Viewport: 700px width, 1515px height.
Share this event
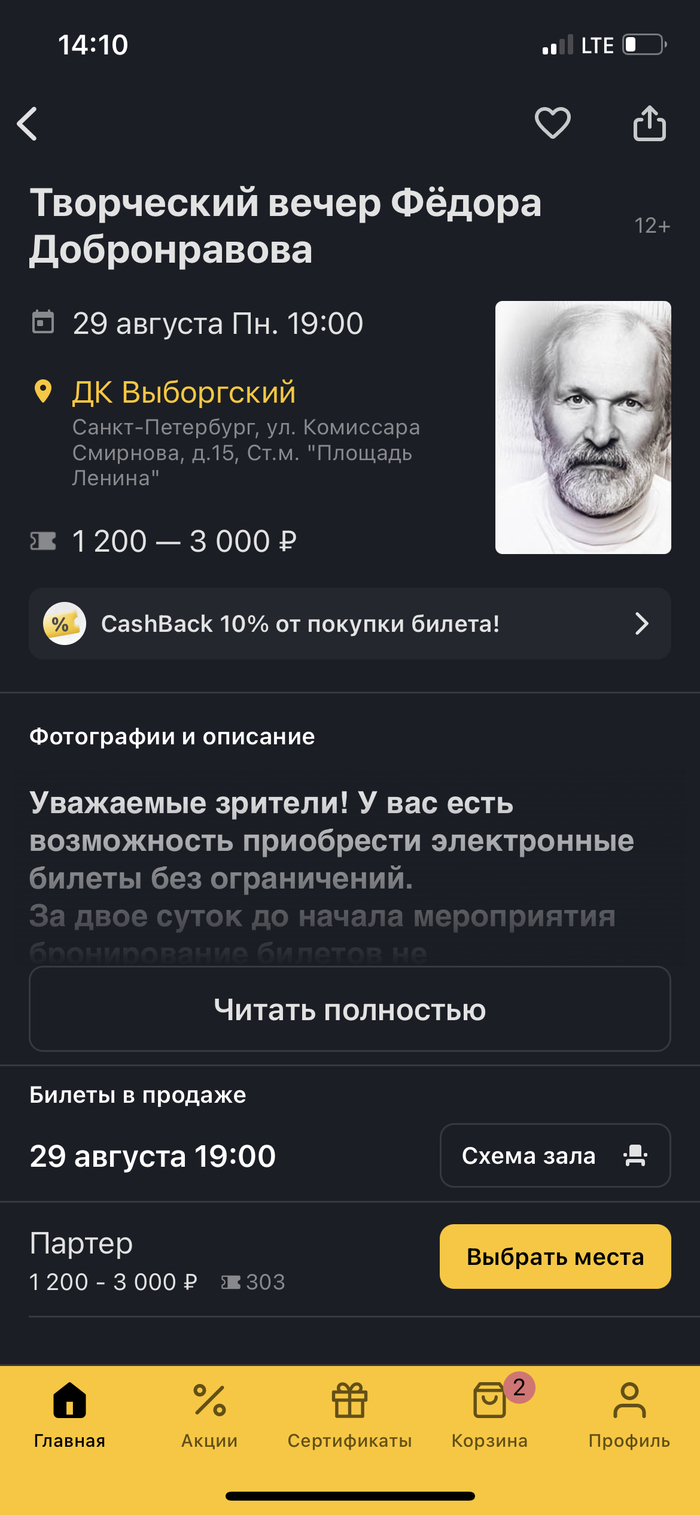(649, 123)
